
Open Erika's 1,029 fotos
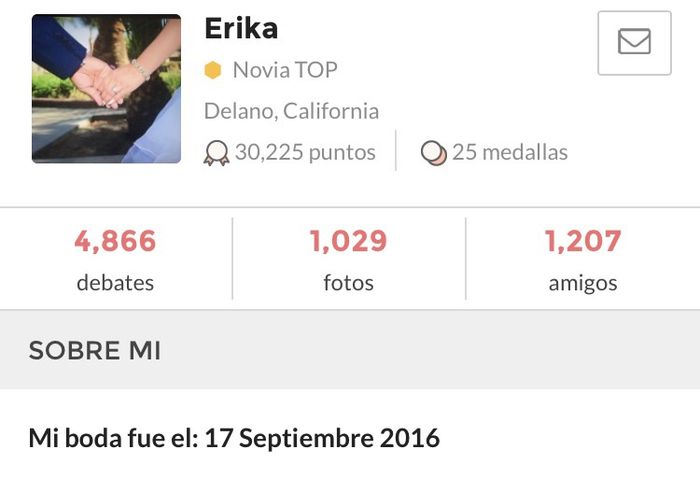(x=348, y=259)
